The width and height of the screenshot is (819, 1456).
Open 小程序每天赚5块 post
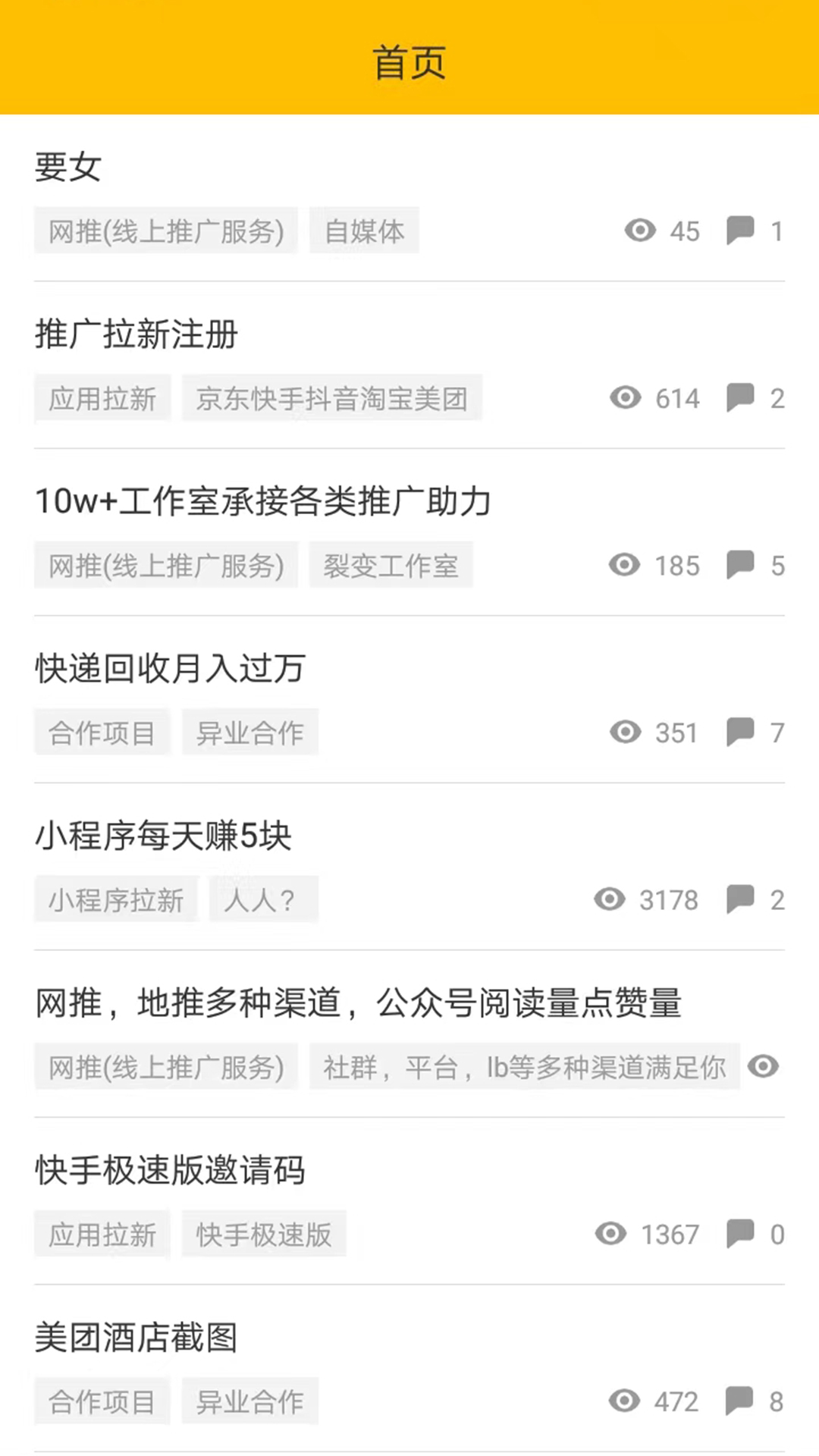pyautogui.click(x=163, y=836)
